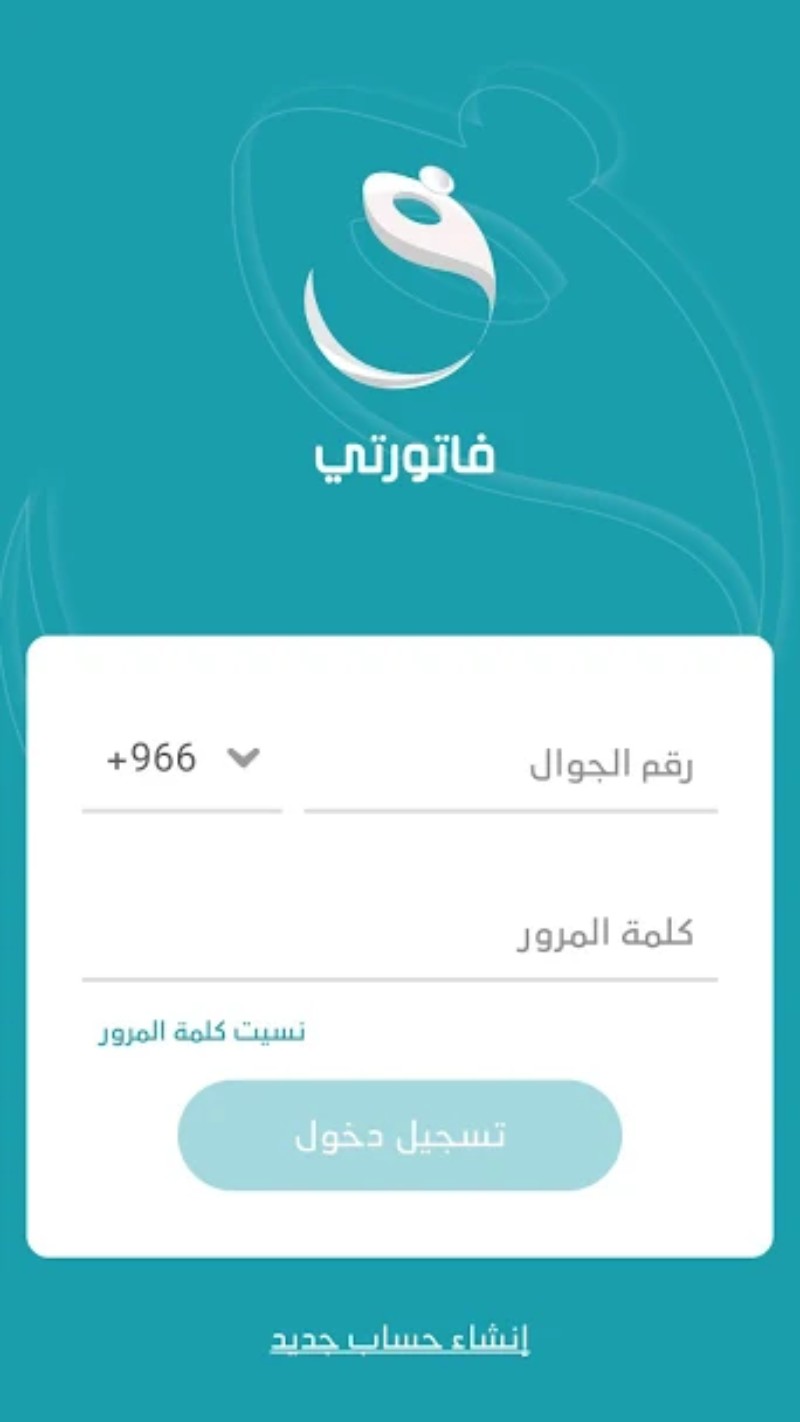Focus the mobile number field (رقم الجوال)
The width and height of the screenshot is (800, 1422).
tap(510, 766)
